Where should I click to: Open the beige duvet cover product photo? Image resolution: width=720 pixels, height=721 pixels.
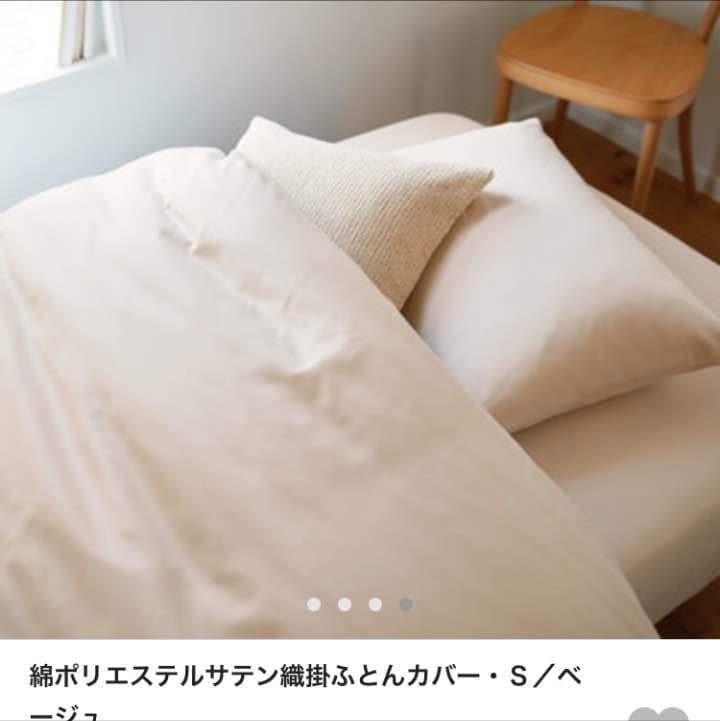(360, 320)
